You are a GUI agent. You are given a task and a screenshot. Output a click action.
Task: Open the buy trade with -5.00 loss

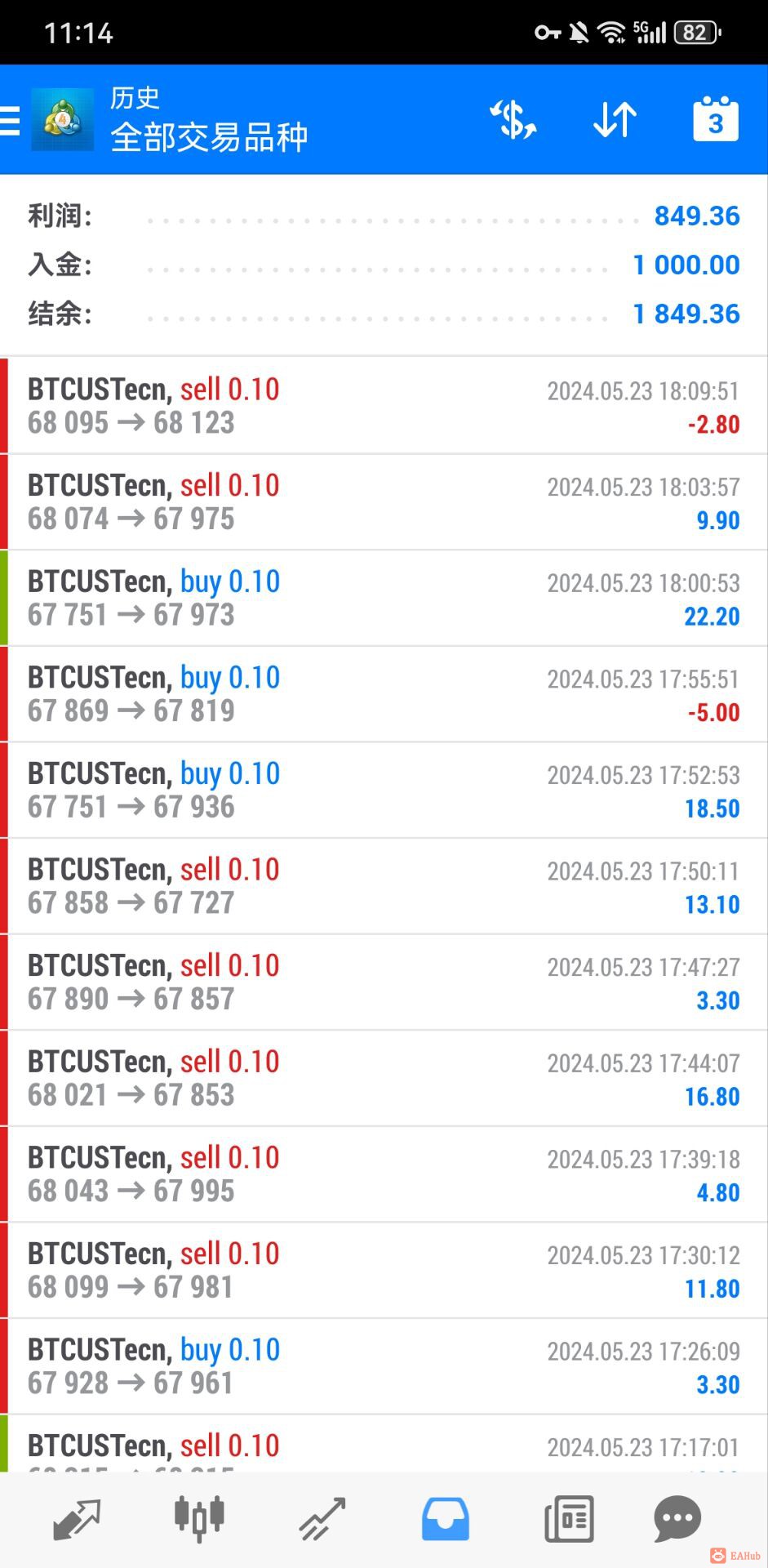pyautogui.click(x=384, y=694)
